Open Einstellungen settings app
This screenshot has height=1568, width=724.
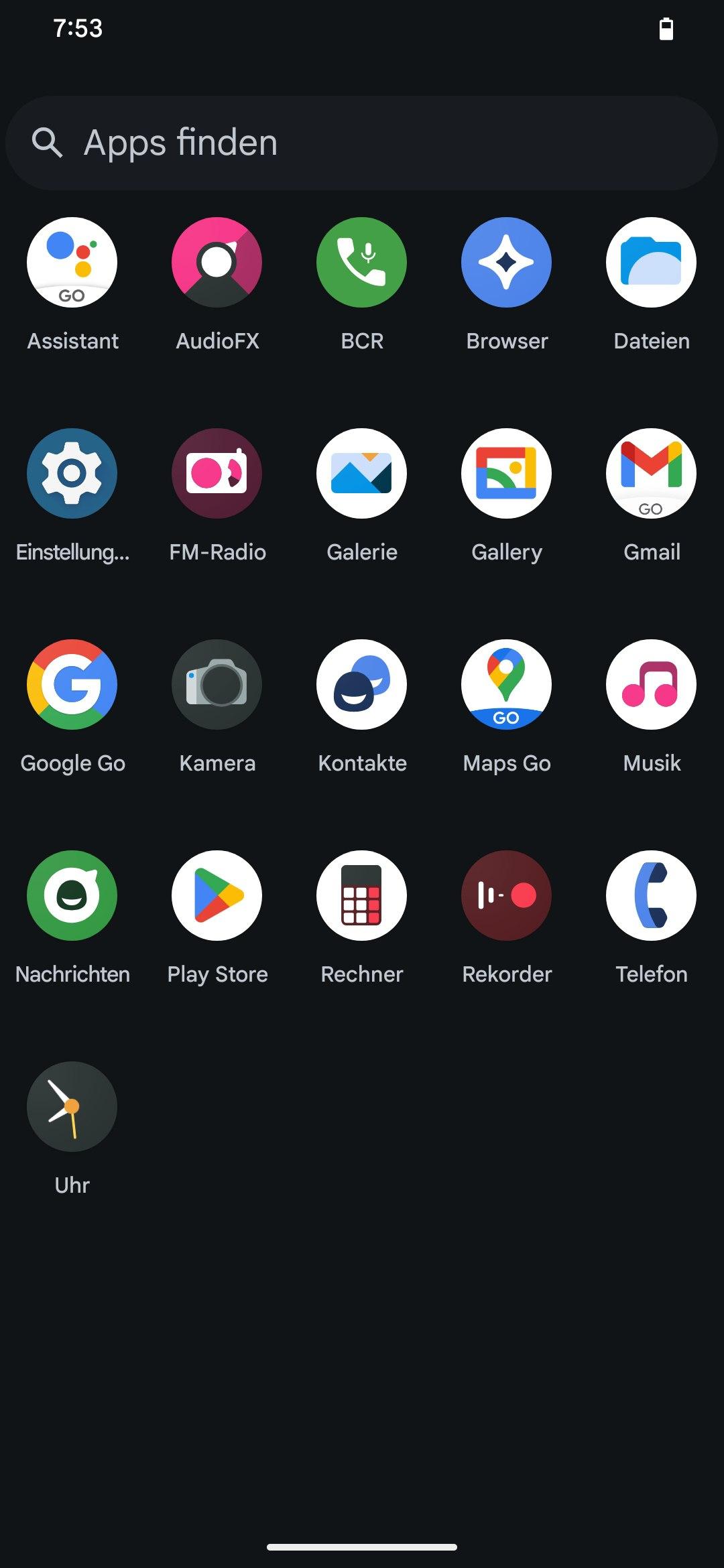pos(72,473)
